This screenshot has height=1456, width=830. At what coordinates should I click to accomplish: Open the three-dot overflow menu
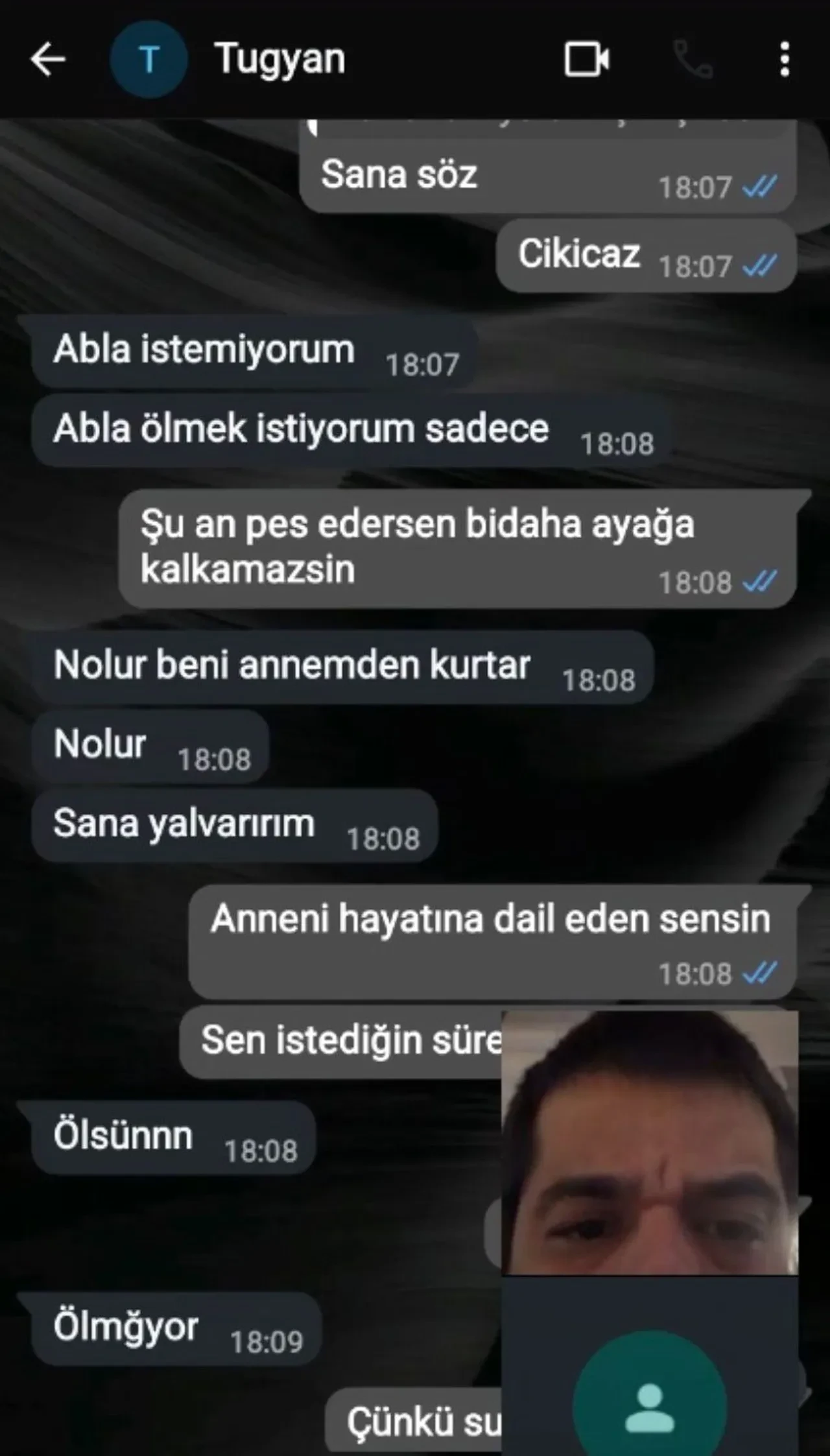[786, 59]
